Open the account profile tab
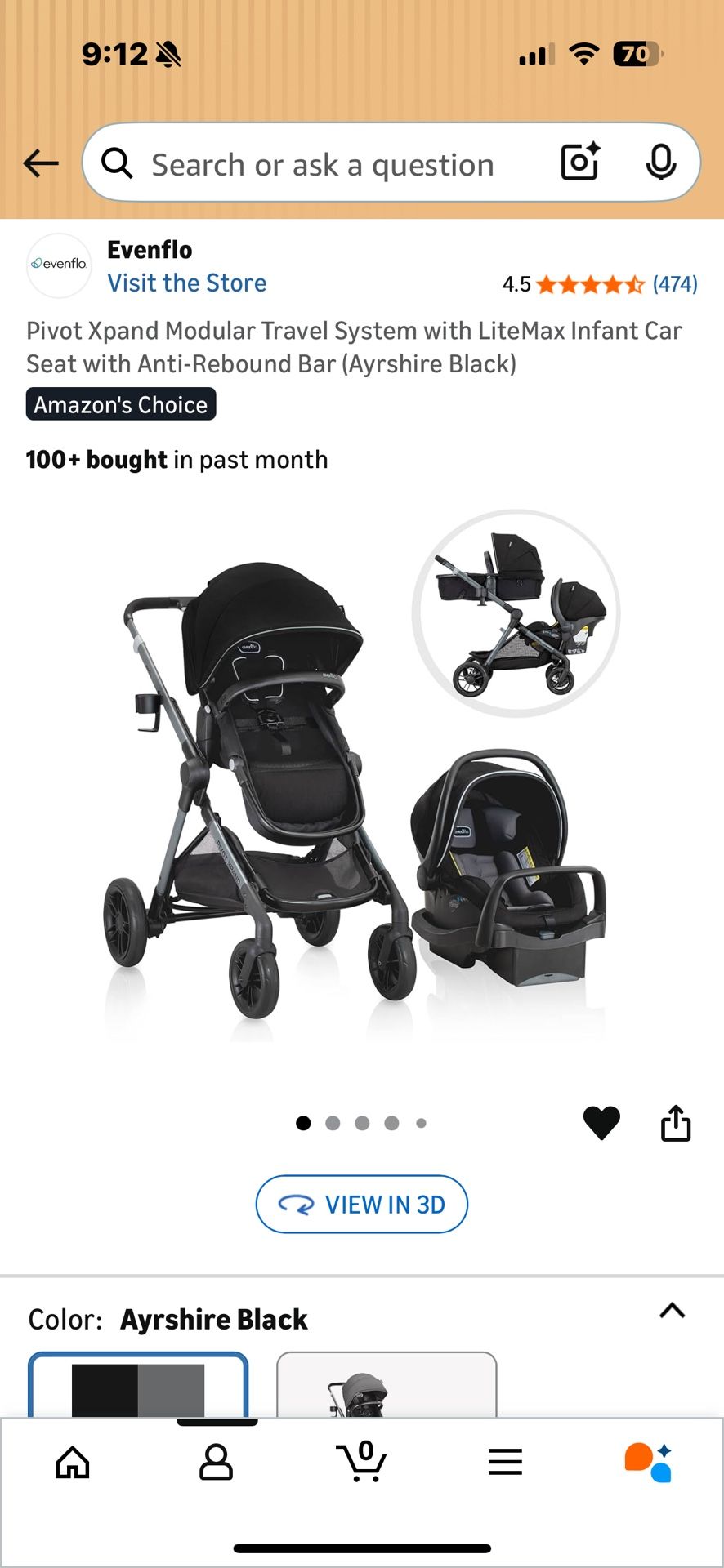The image size is (724, 1568). [x=217, y=1462]
